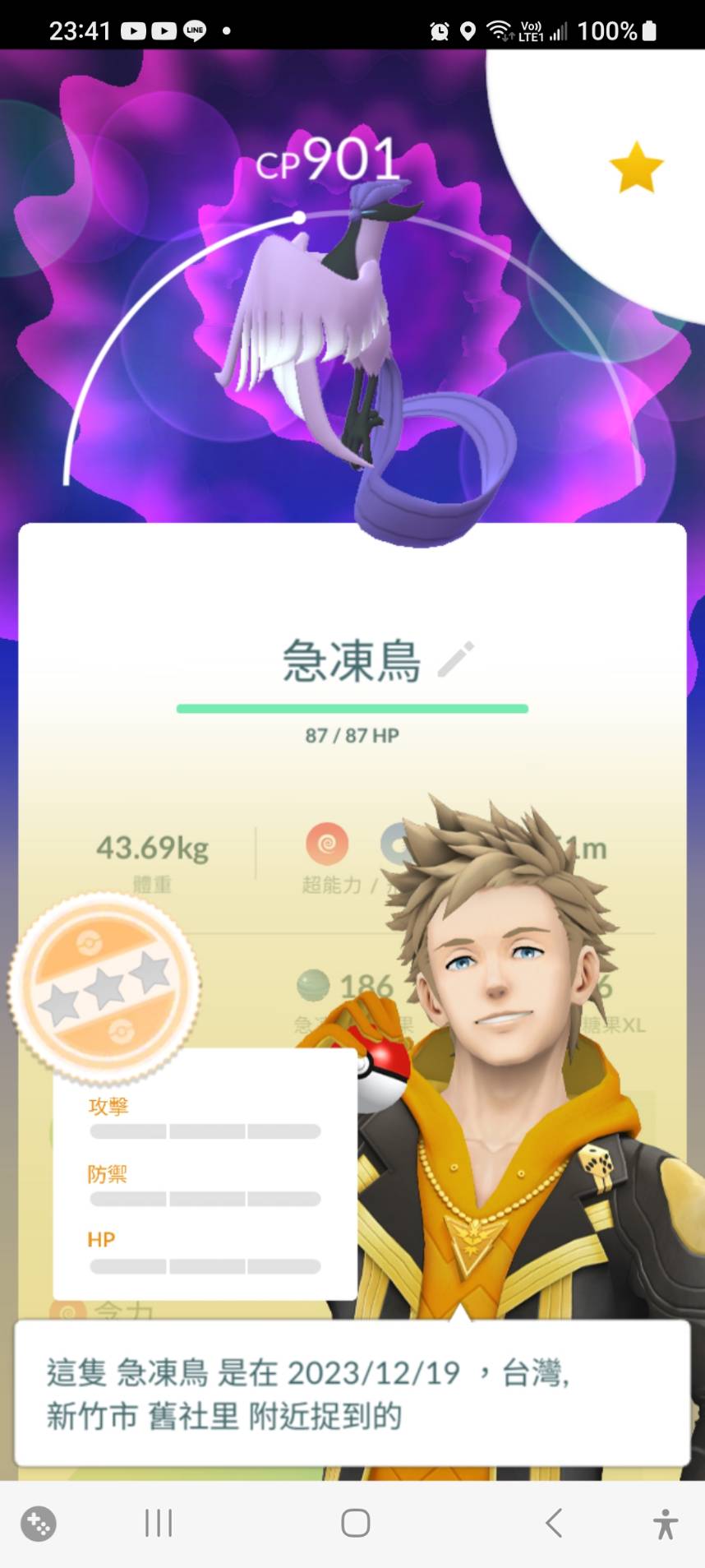This screenshot has height=1568, width=705.
Task: Go to the home screen
Action: (x=355, y=1523)
